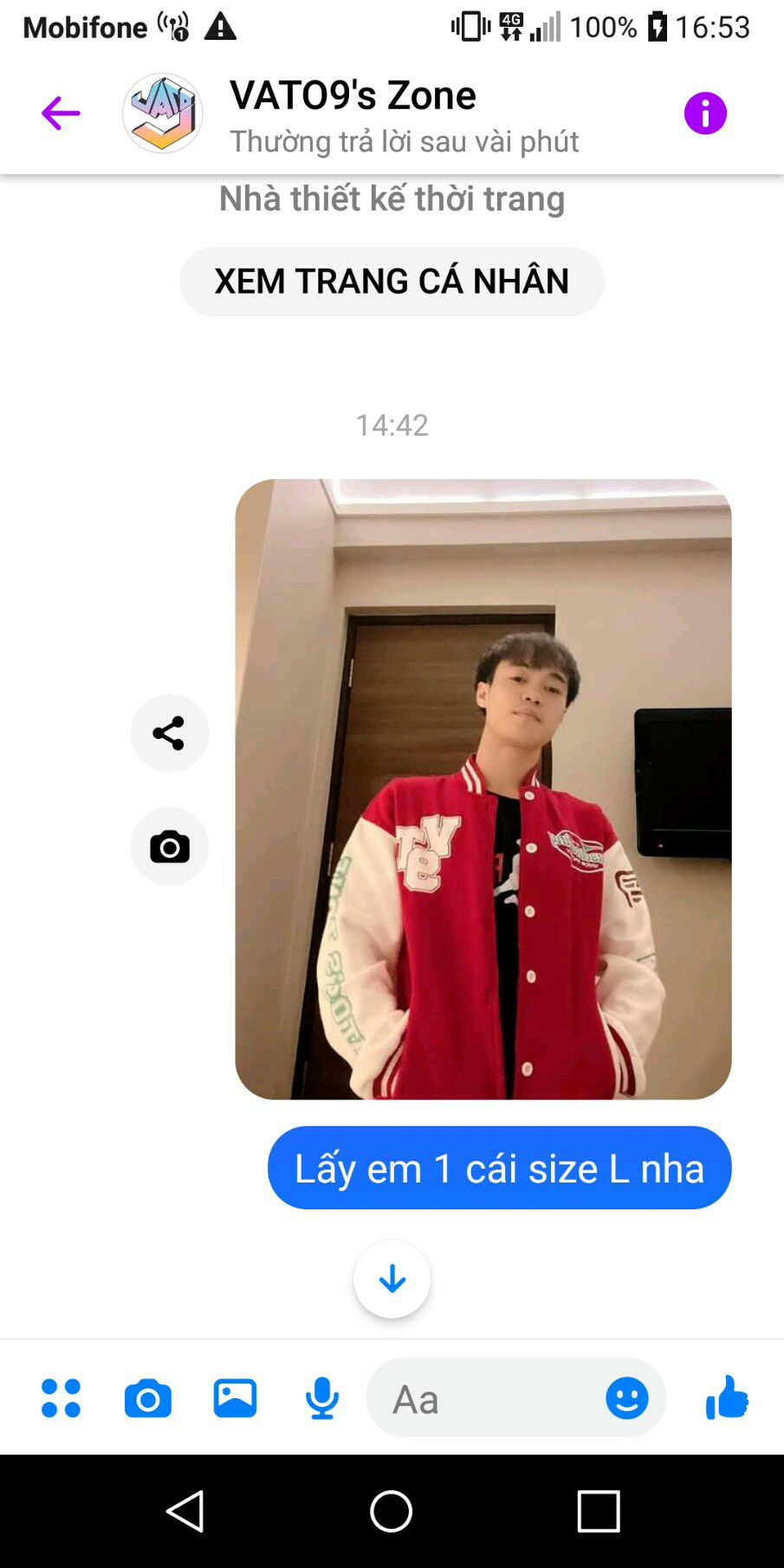The height and width of the screenshot is (1568, 784).
Task: Open conversation info for VATO9's Zone
Action: click(x=705, y=113)
